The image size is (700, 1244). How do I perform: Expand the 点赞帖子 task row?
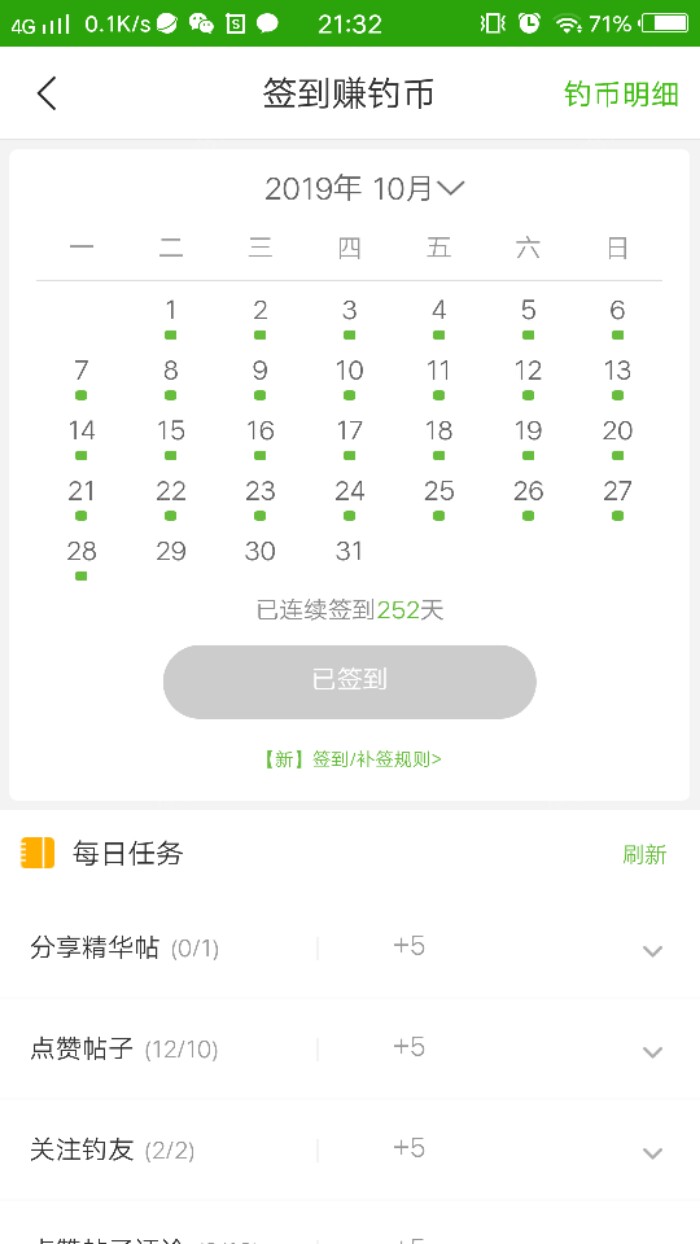(652, 1051)
